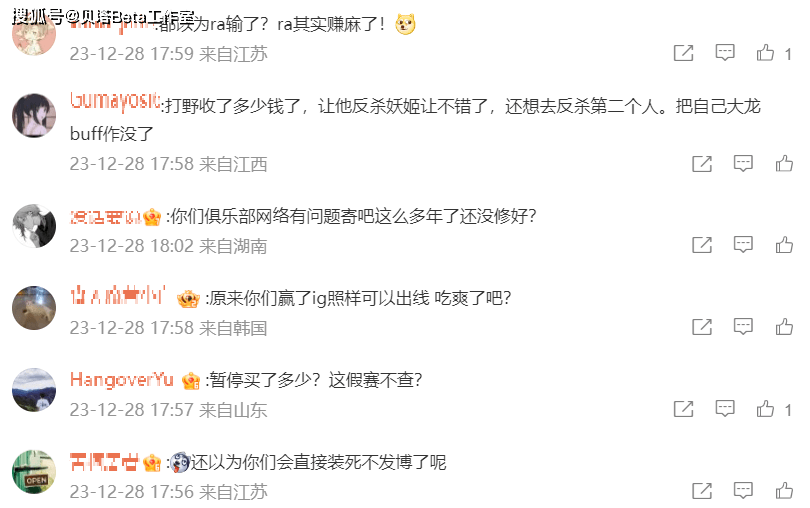Share the 赢了ig照样可以出线 comment
The width and height of the screenshot is (810, 508).
702,327
